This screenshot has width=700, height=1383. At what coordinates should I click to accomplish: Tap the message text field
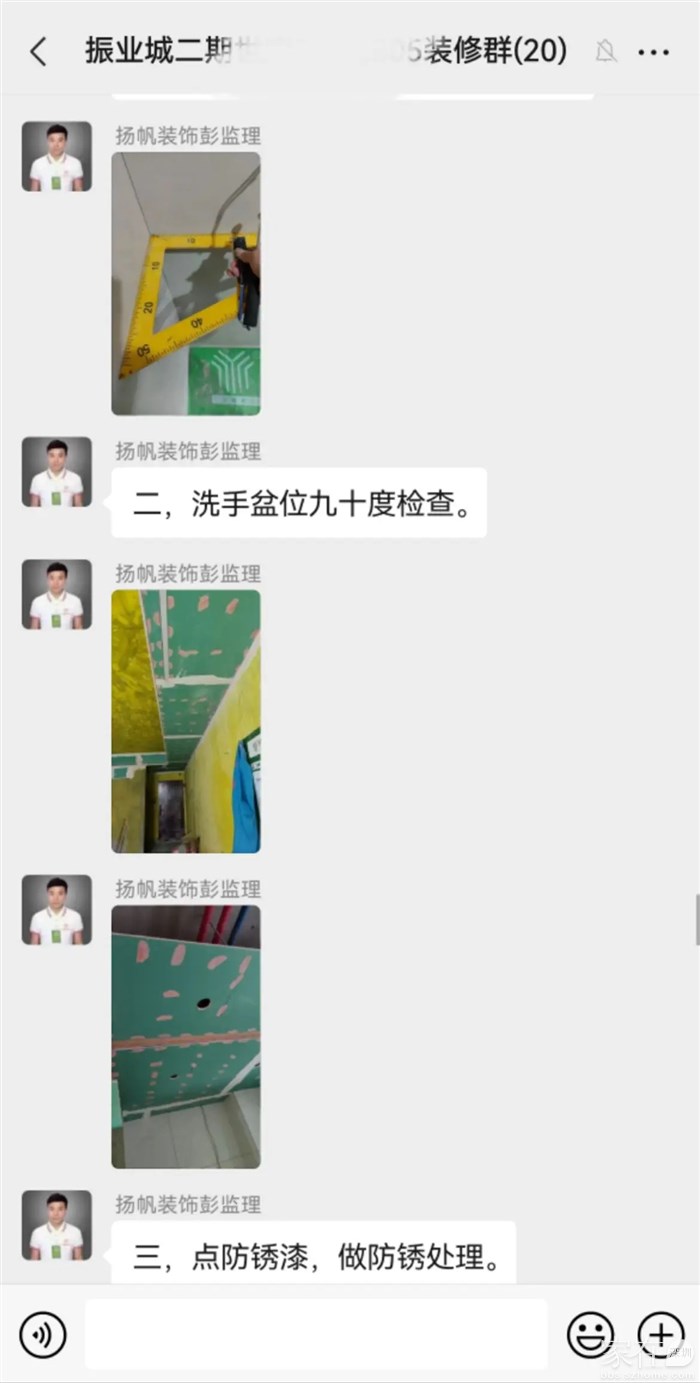(x=316, y=1334)
